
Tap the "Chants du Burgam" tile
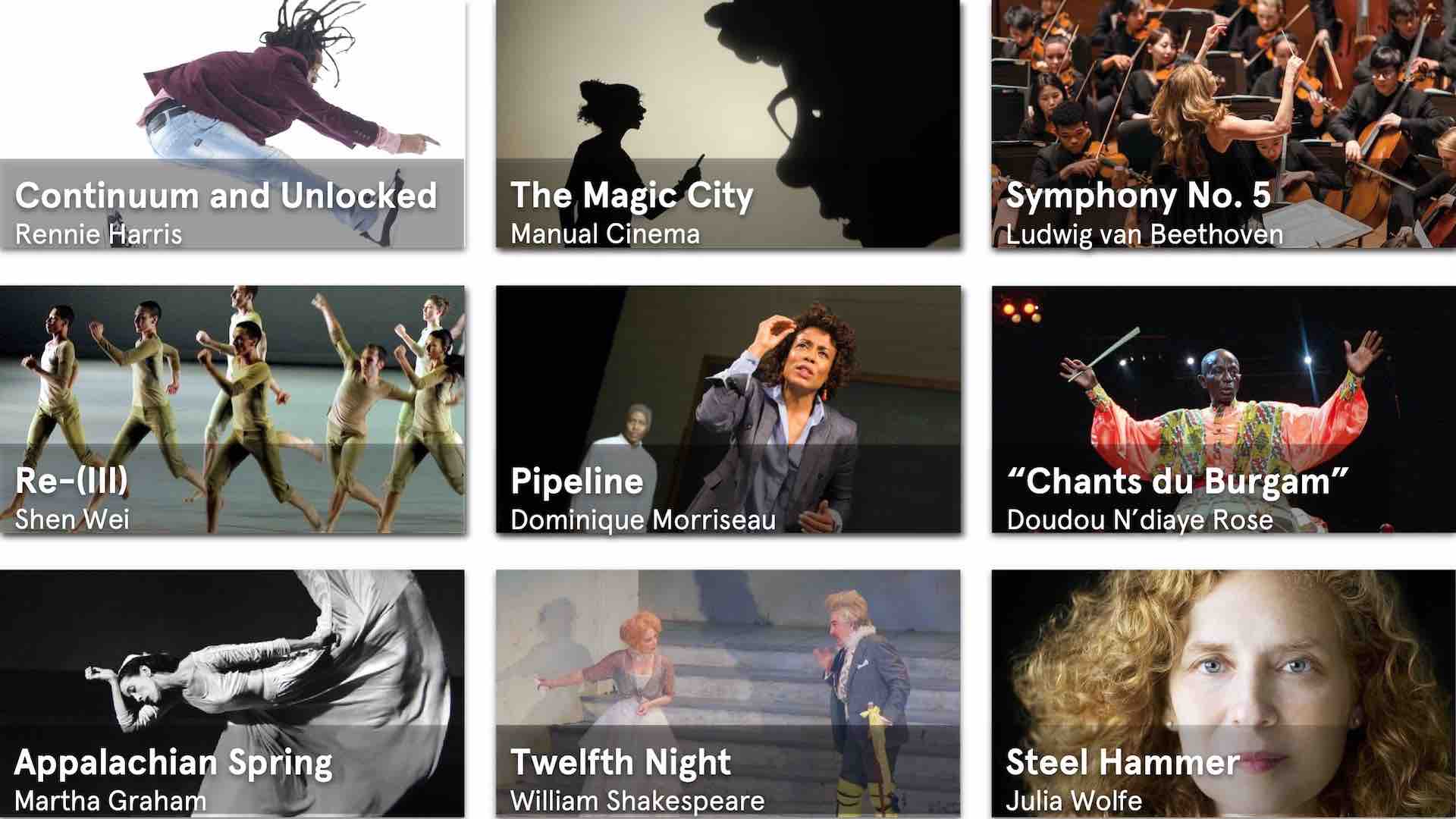point(1223,409)
